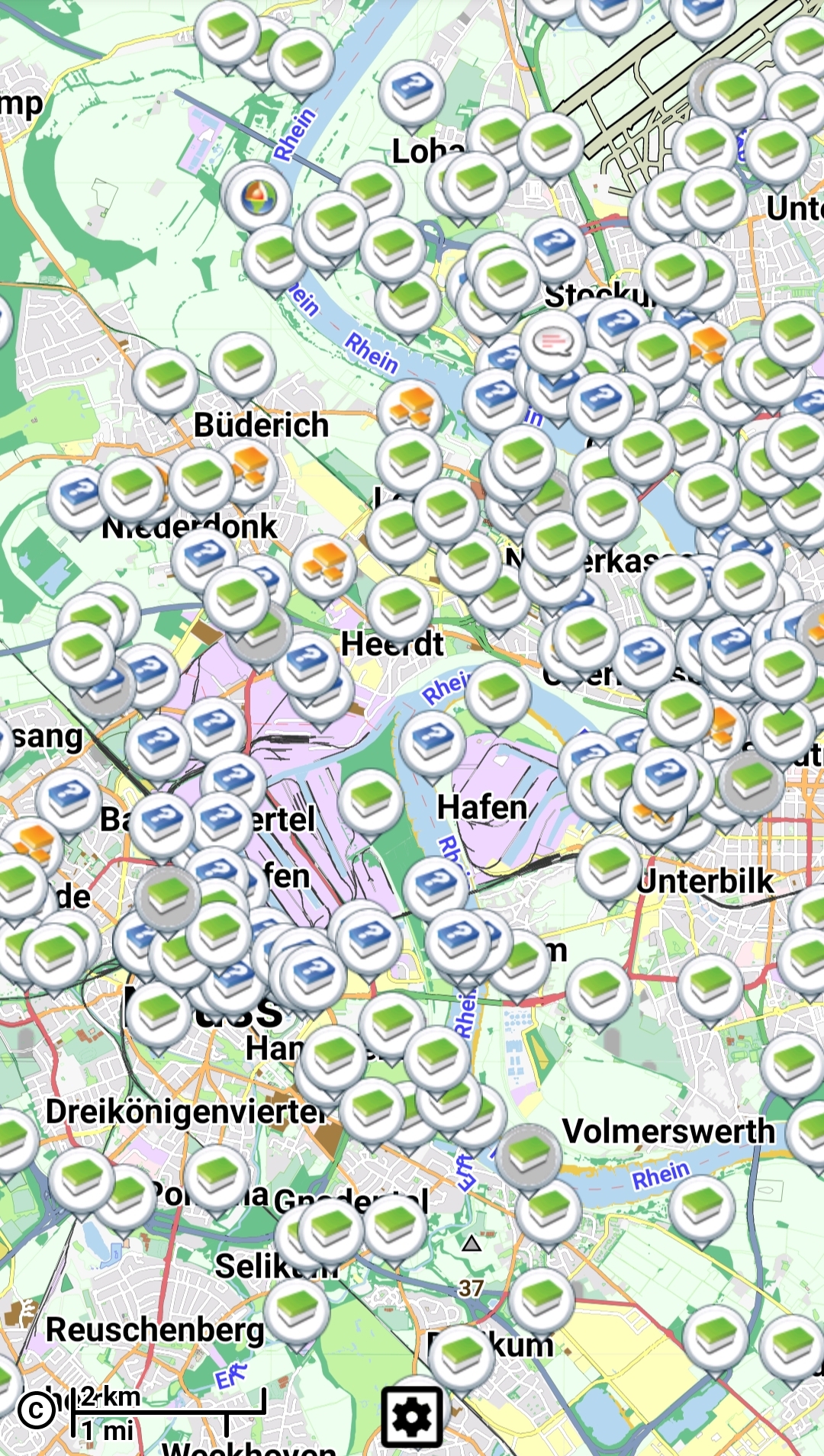Open green cache marker next to Reuschenberg
824x1456 pixels.
[297, 1309]
